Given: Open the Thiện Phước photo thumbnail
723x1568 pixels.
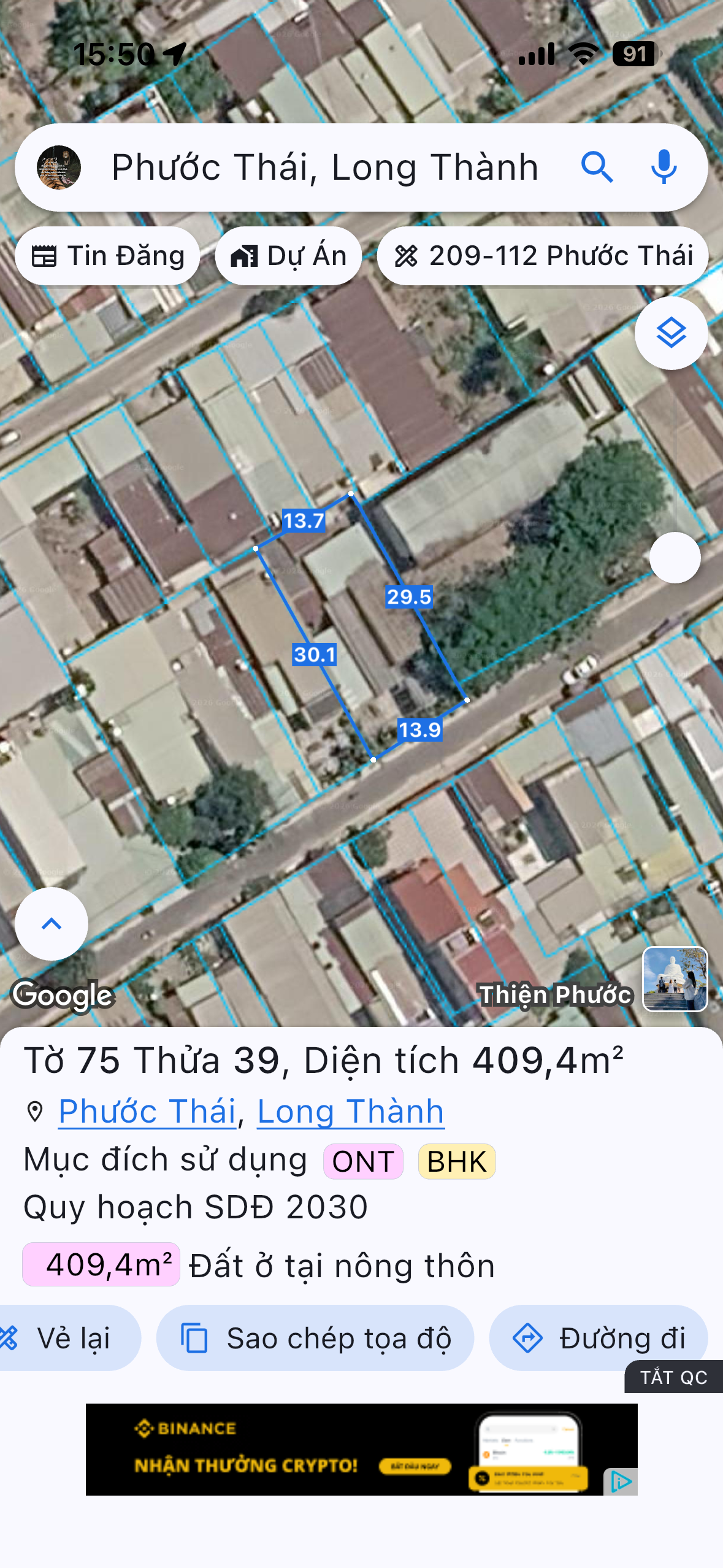Looking at the screenshot, I should coord(675,979).
